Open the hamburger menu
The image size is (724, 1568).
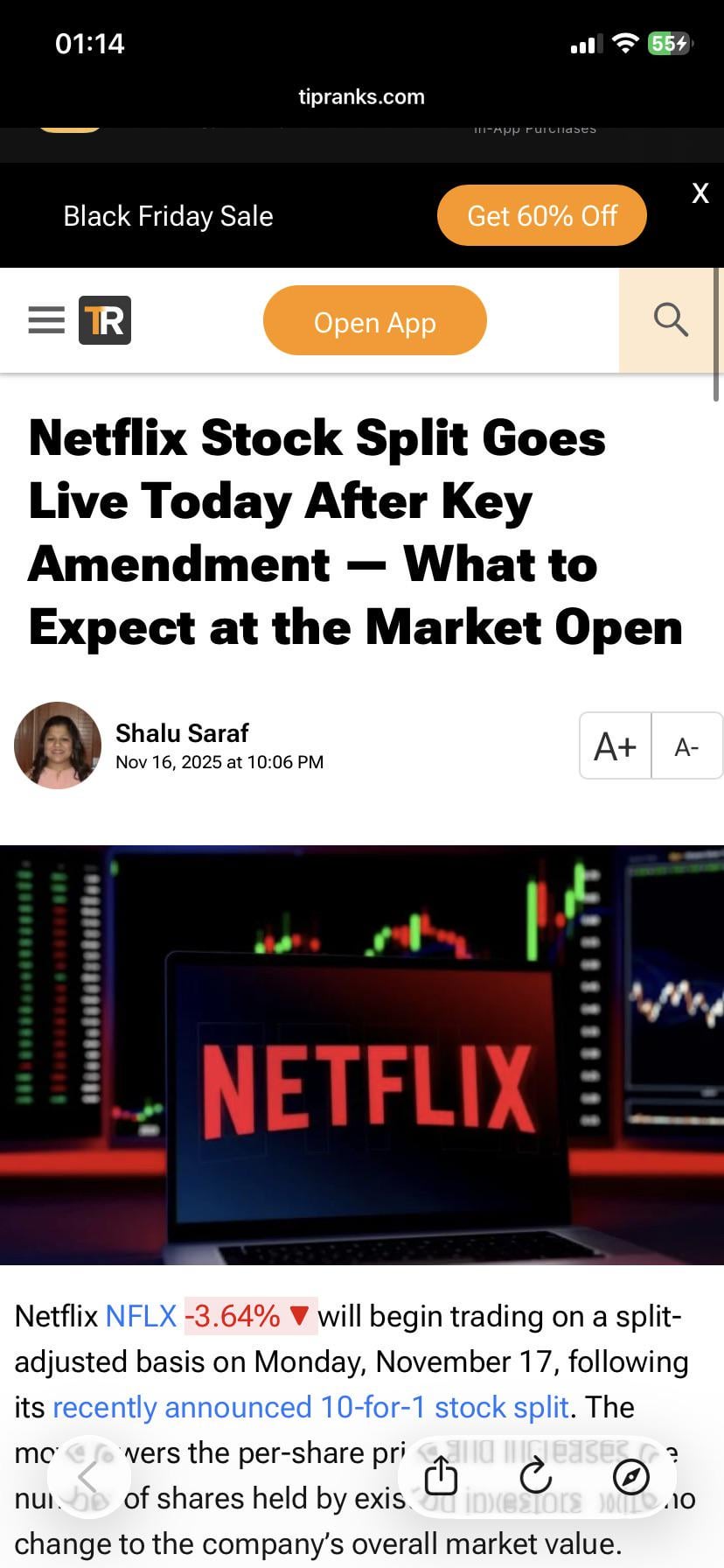pos(46,320)
